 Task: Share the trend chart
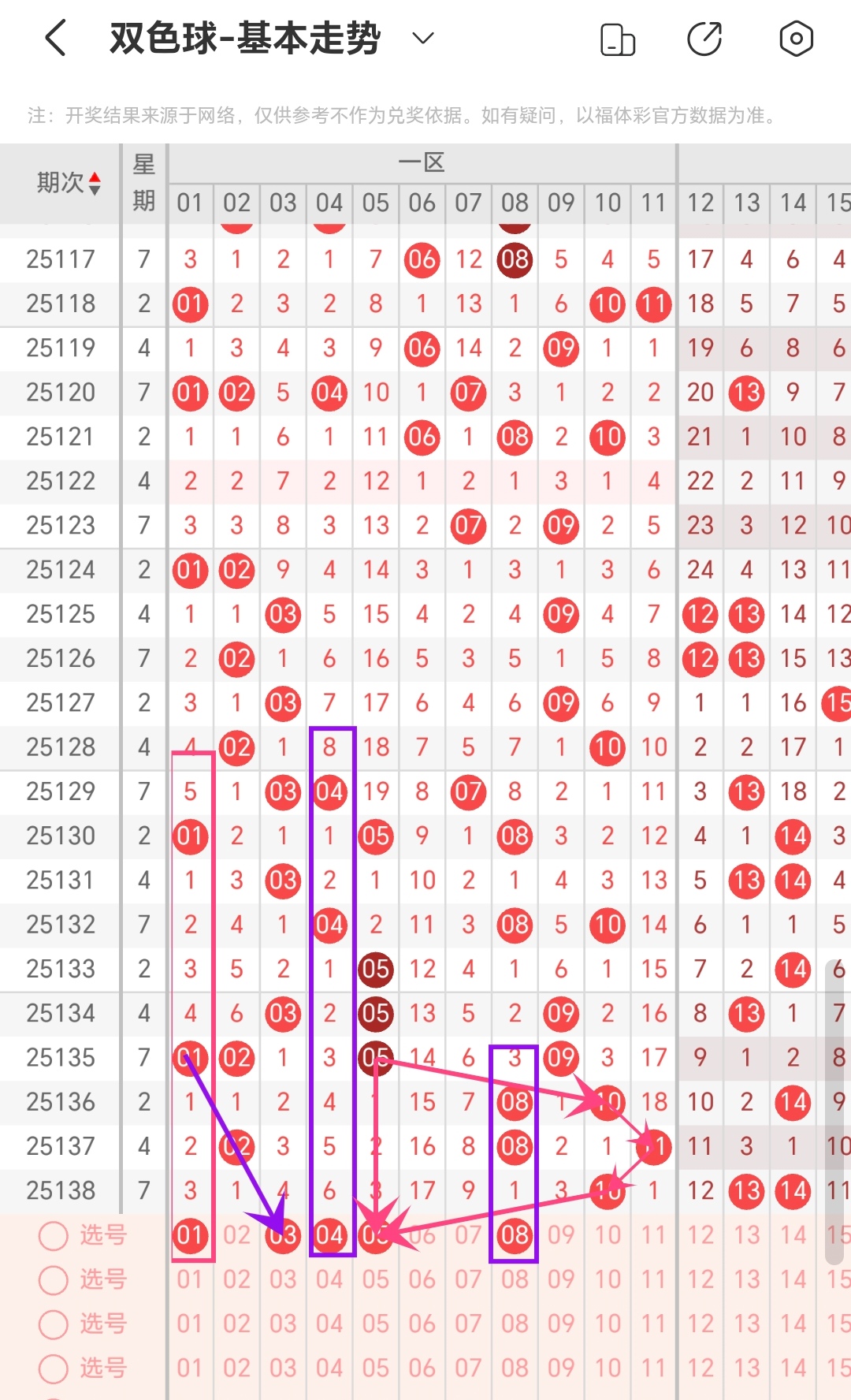point(704,39)
